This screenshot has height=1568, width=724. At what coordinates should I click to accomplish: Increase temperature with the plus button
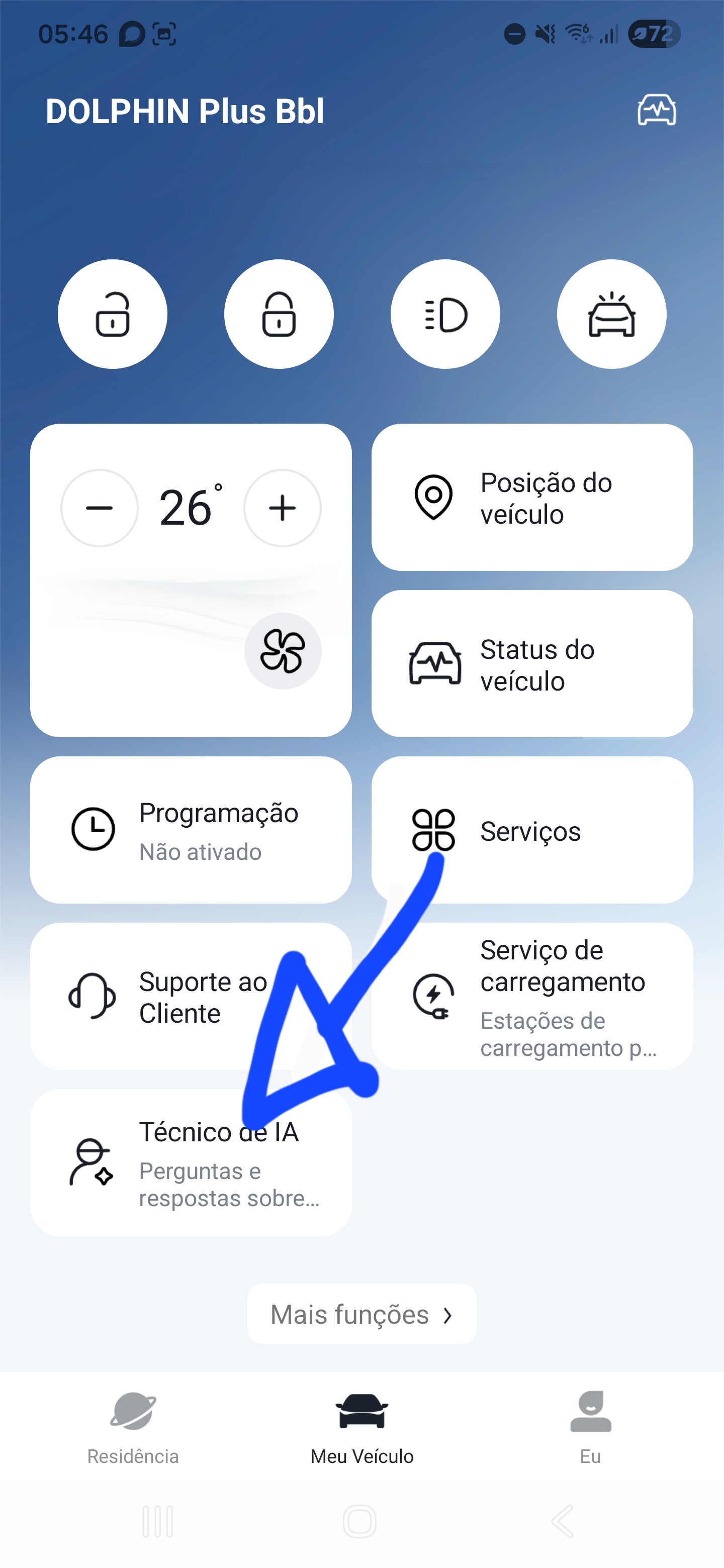click(283, 508)
